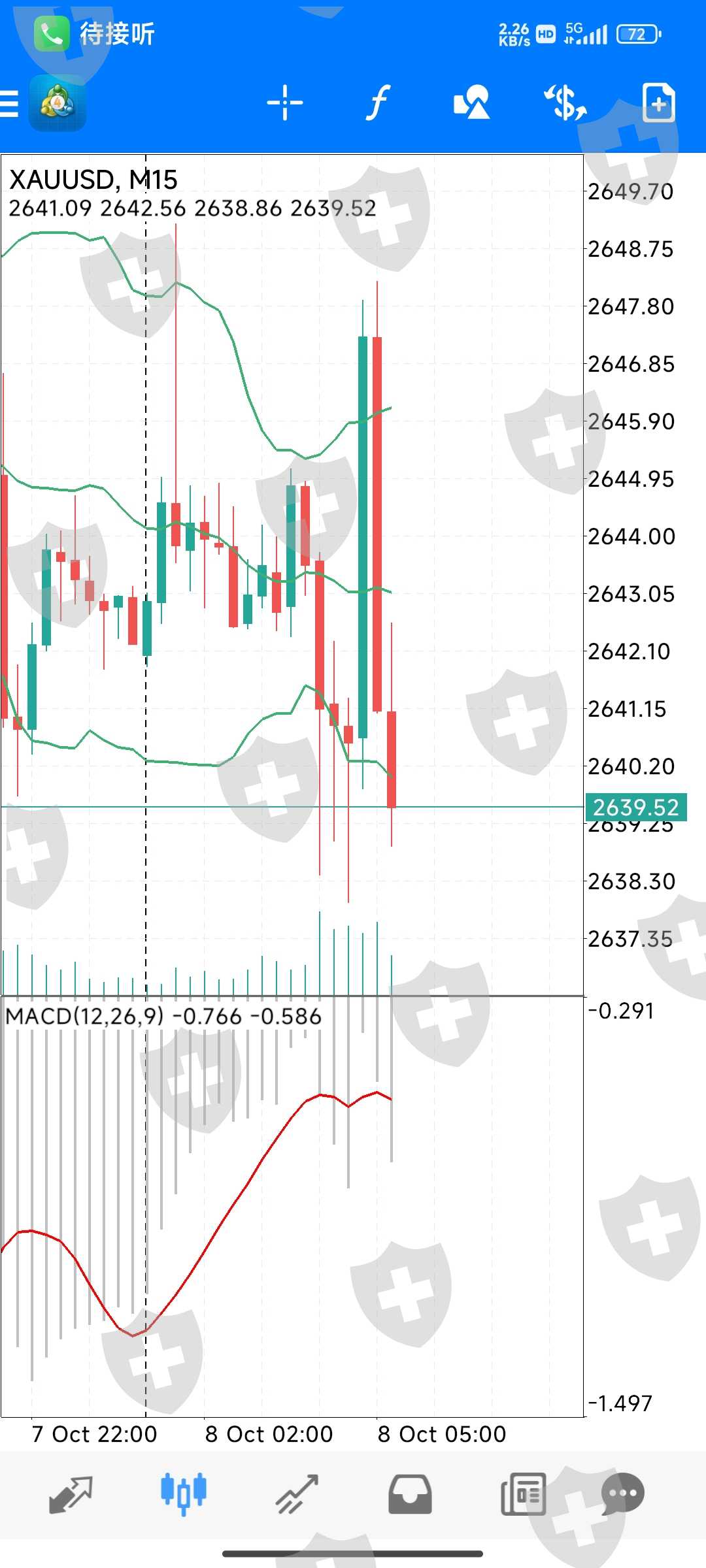706x1568 pixels.
Task: Return to the ongoing call pill
Action: tap(95, 34)
